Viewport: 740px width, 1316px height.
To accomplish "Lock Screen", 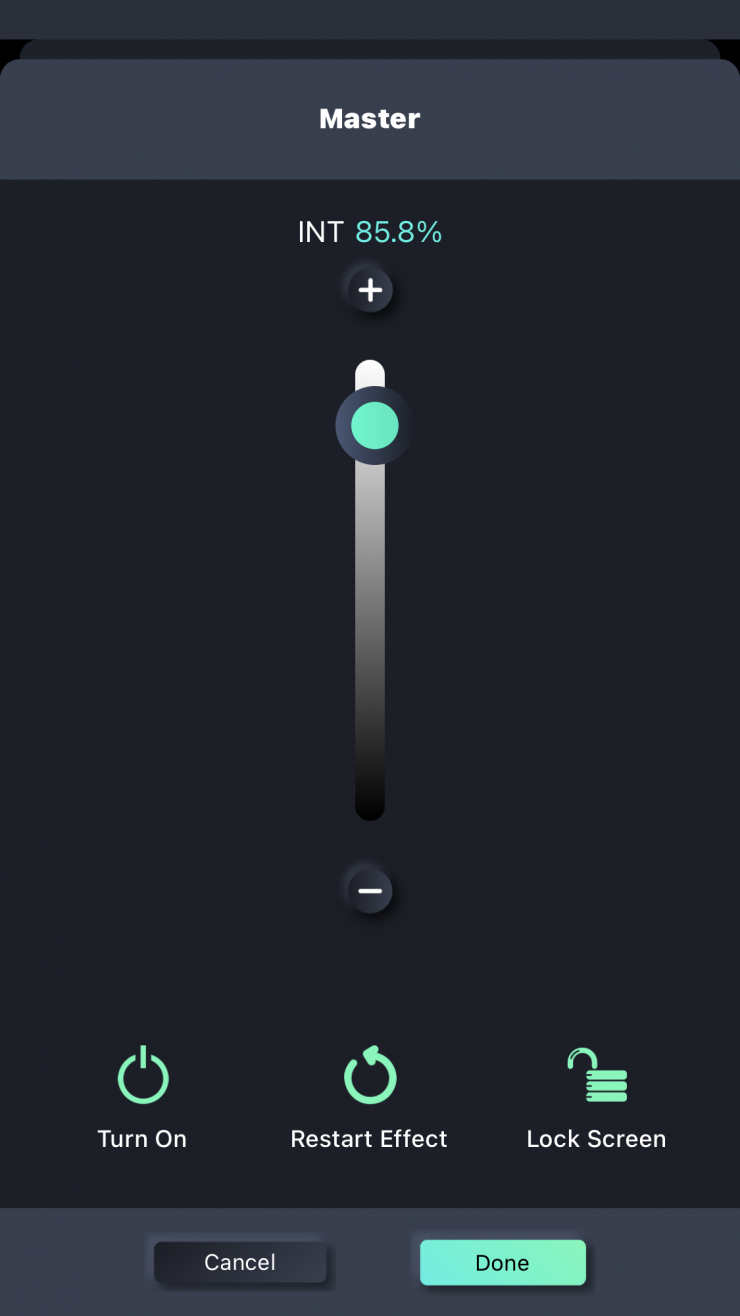I will [x=596, y=1097].
